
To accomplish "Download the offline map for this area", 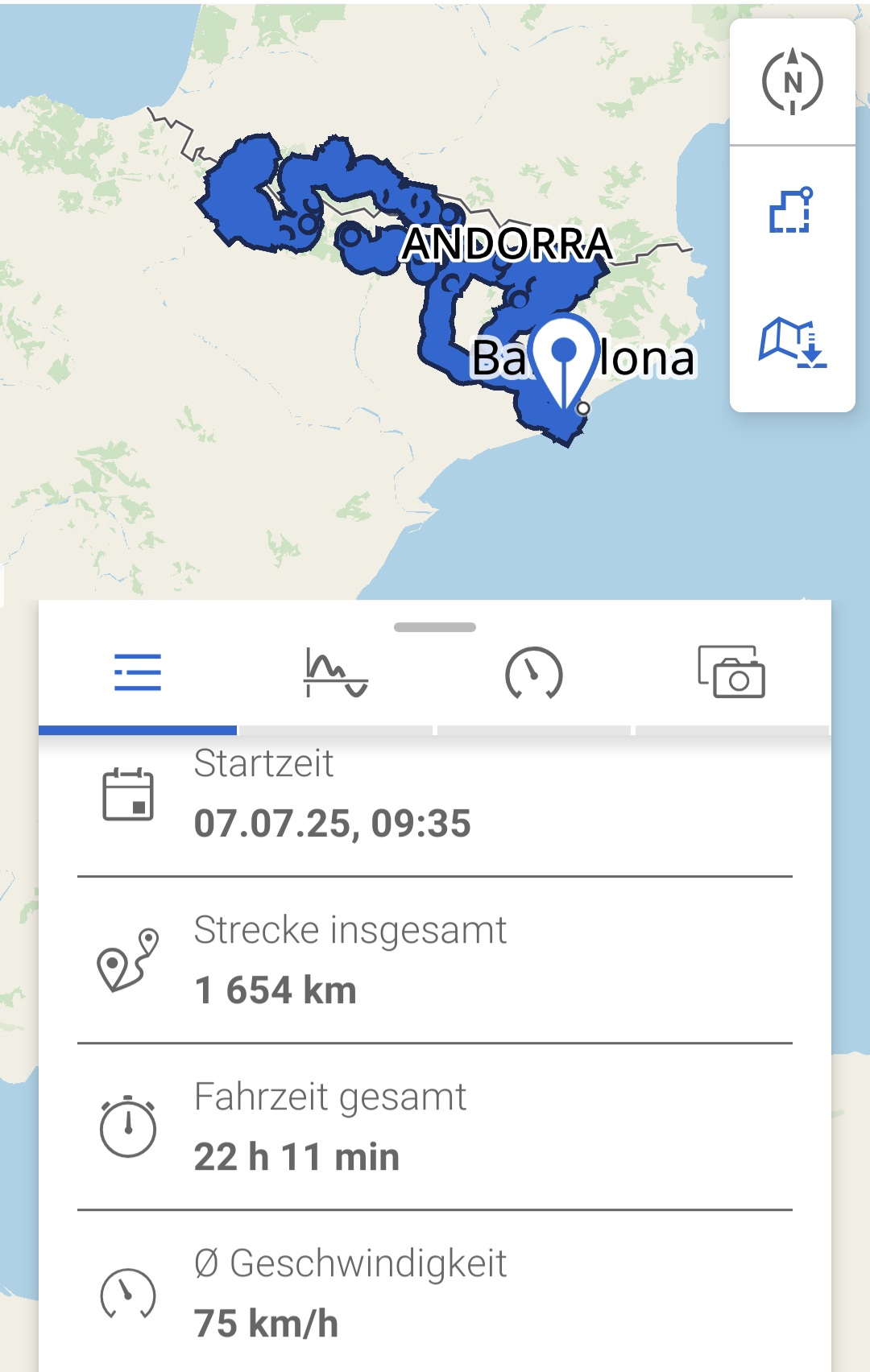I will tap(793, 342).
